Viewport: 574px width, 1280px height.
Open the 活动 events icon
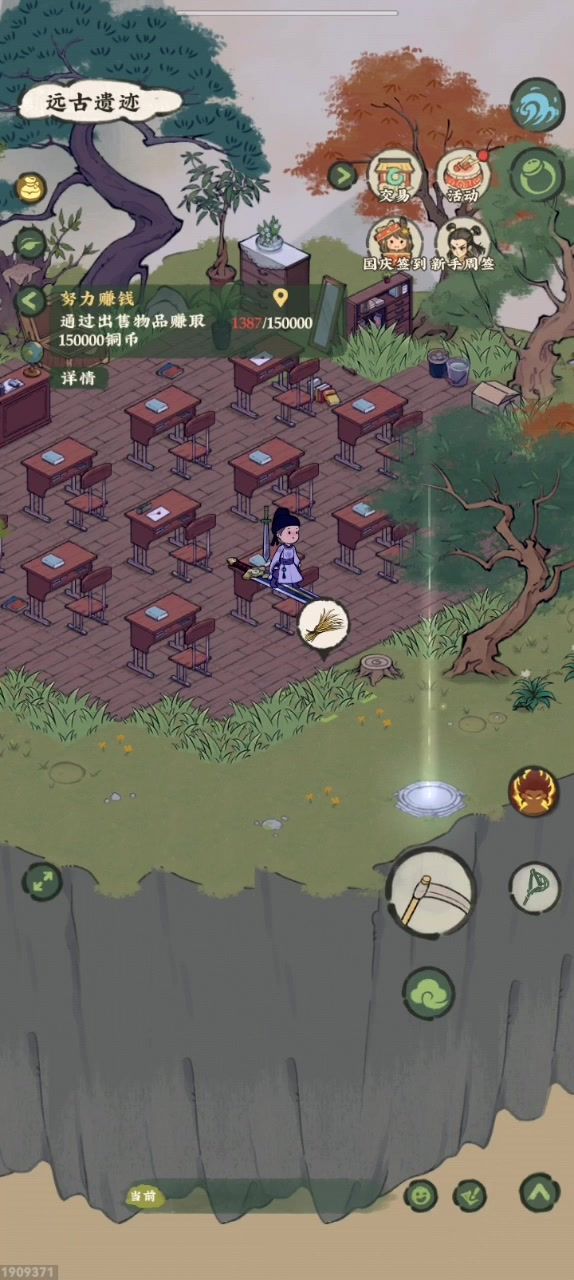click(x=462, y=175)
